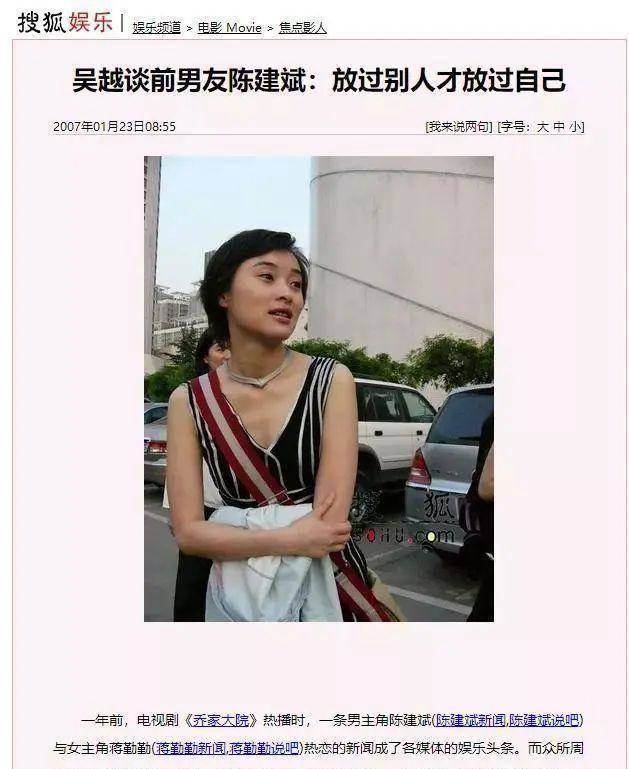Open the 娱乐频道 breadcrumb link
Image resolution: width=629 pixels, height=769 pixels.
pyautogui.click(x=157, y=28)
